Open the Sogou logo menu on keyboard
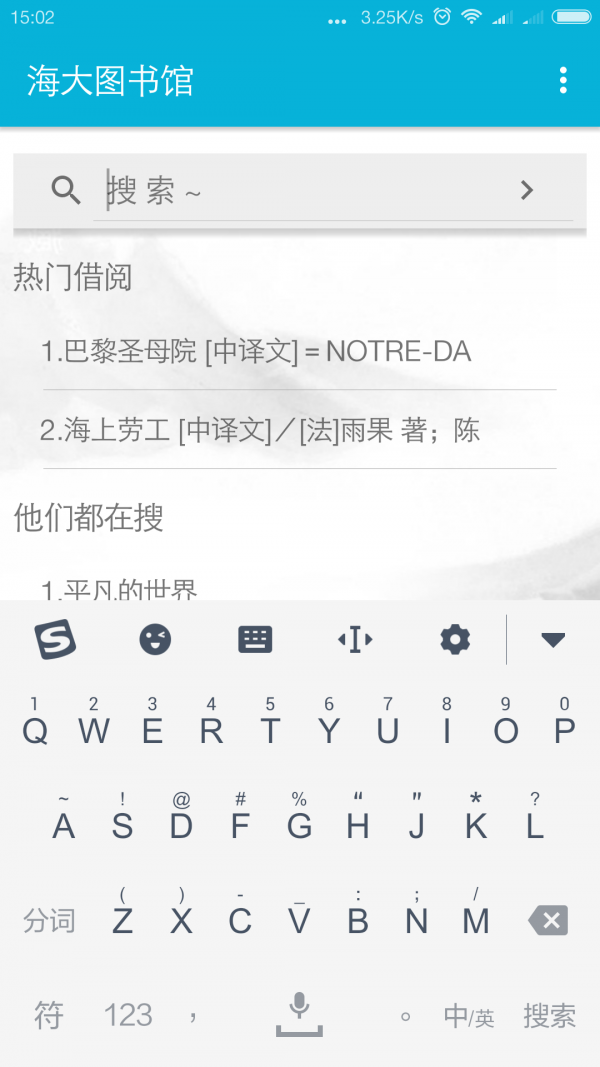This screenshot has width=600, height=1067. point(55,640)
